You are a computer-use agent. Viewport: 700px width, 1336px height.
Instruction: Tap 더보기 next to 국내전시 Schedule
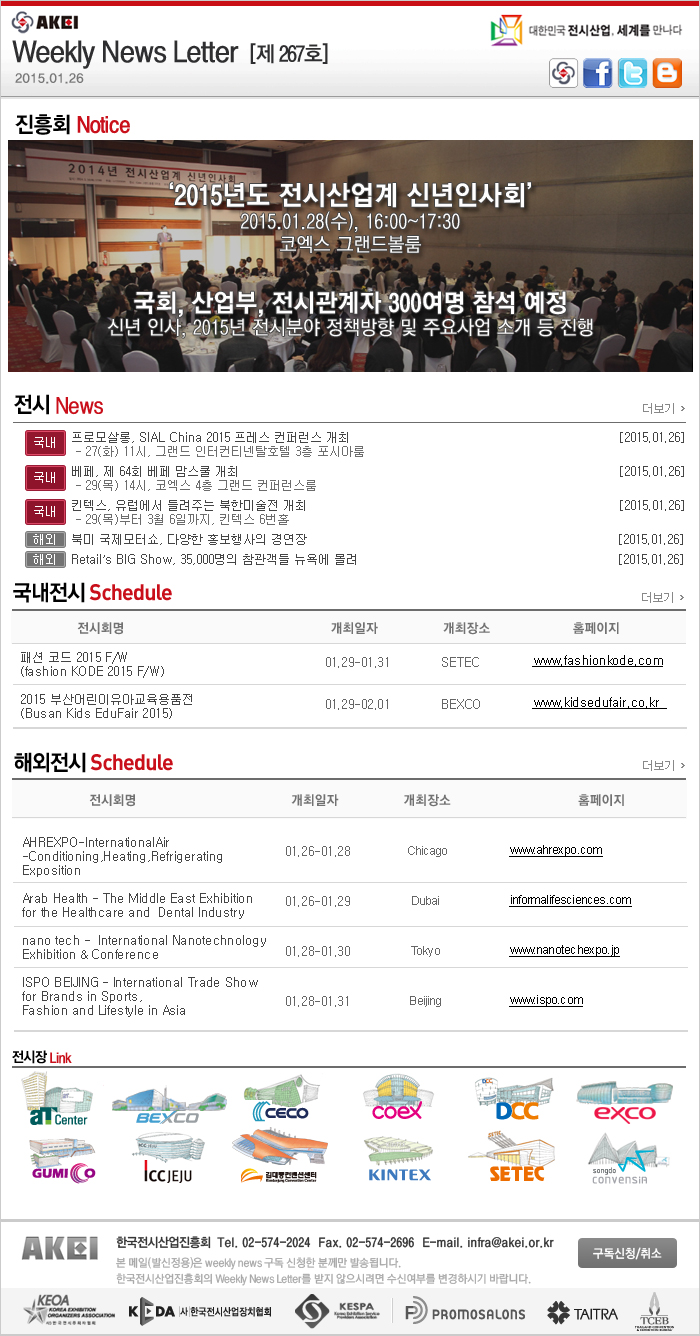(x=663, y=597)
